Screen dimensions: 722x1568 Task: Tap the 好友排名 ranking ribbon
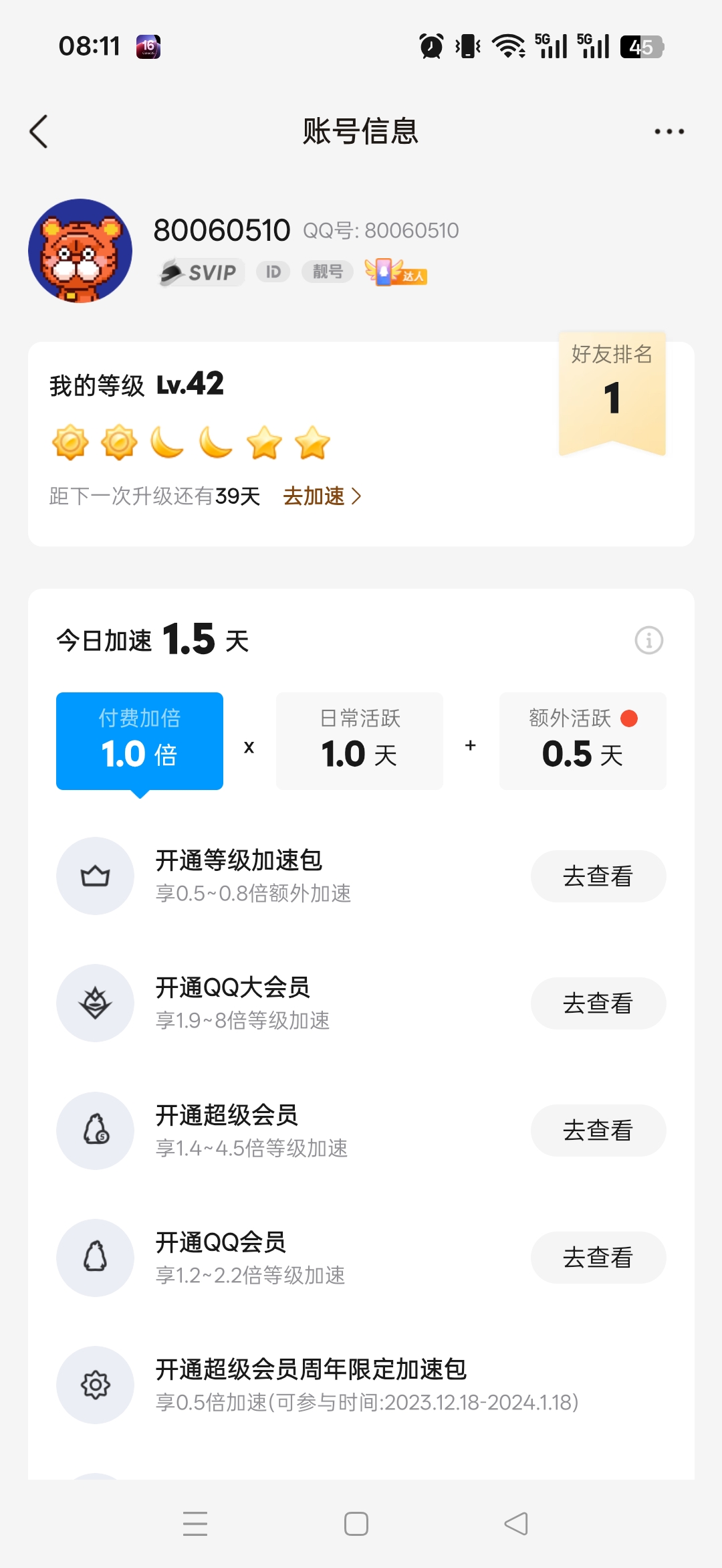pos(612,391)
